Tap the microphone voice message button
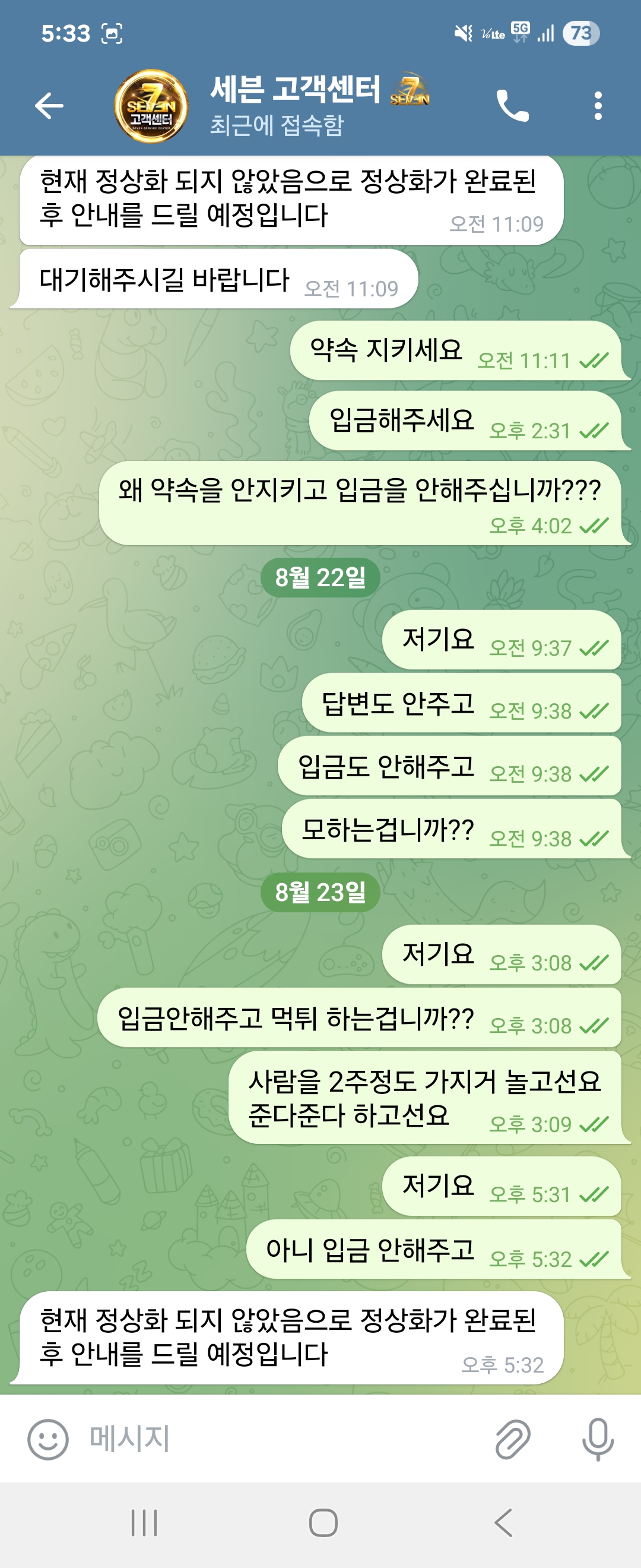 598,1440
